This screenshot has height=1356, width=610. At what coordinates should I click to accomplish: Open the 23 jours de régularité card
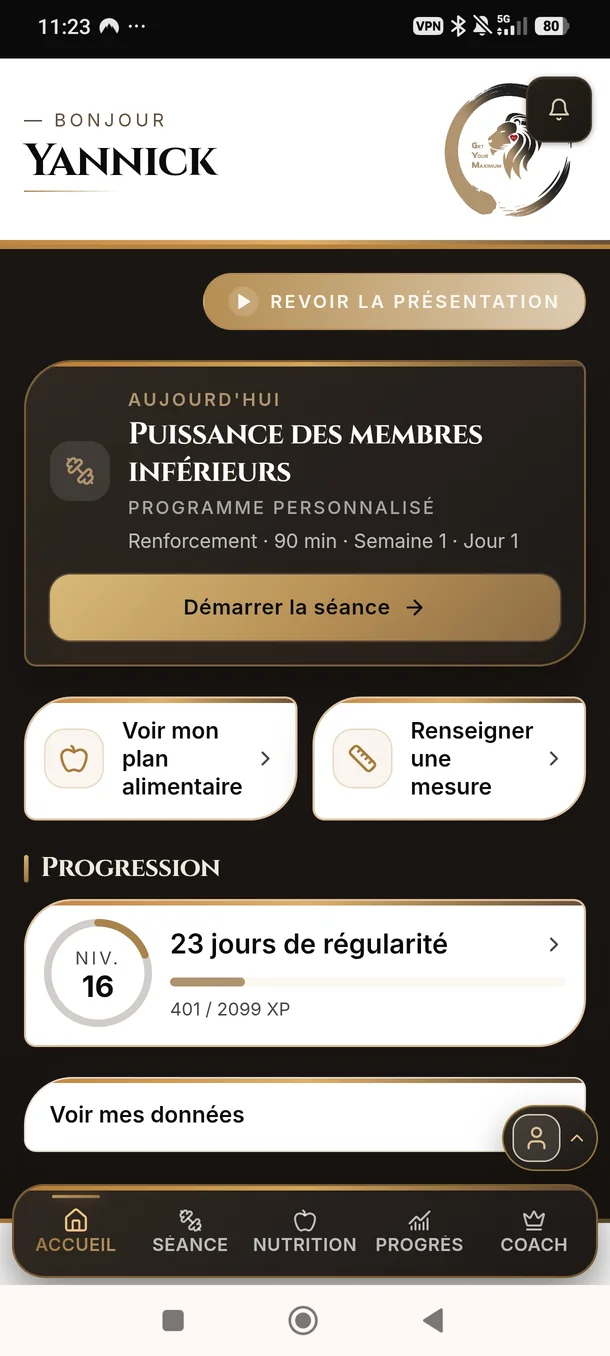pyautogui.click(x=305, y=973)
